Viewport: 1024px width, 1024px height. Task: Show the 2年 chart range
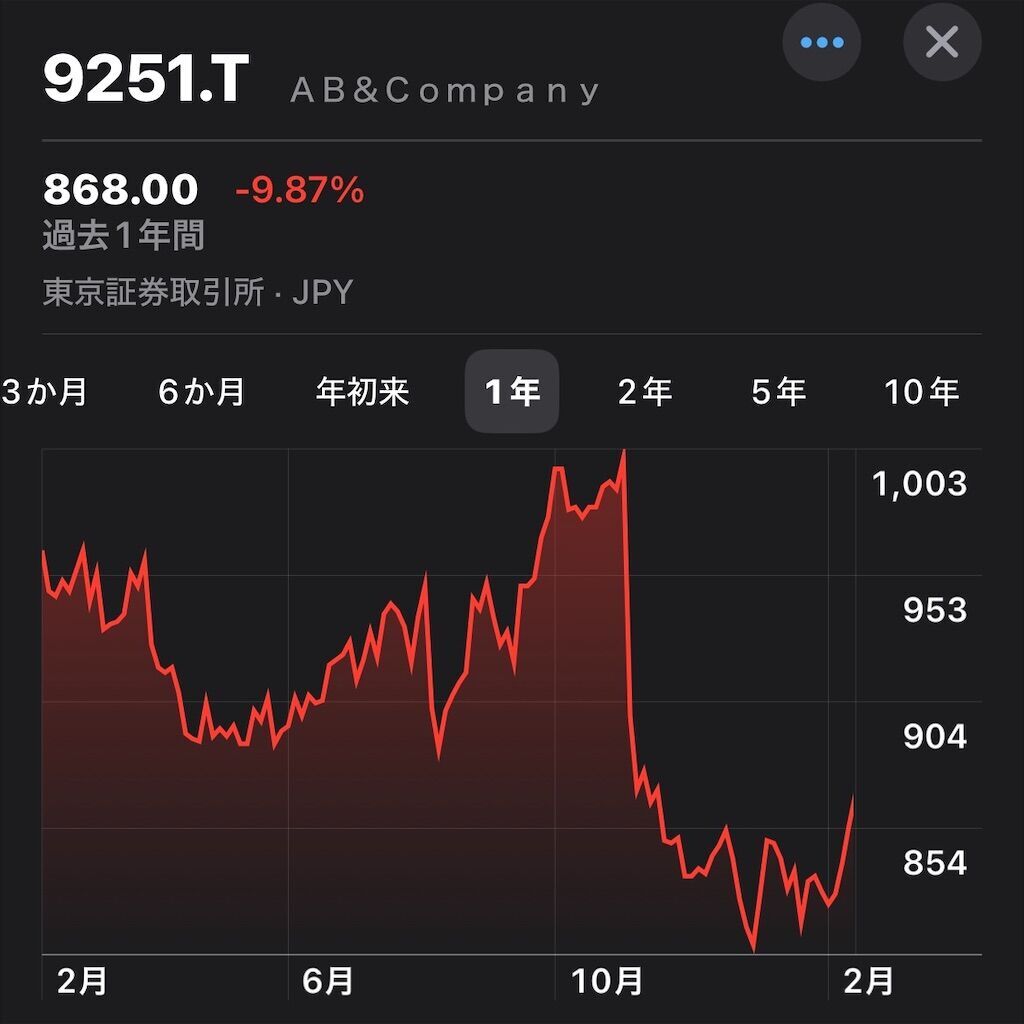645,392
